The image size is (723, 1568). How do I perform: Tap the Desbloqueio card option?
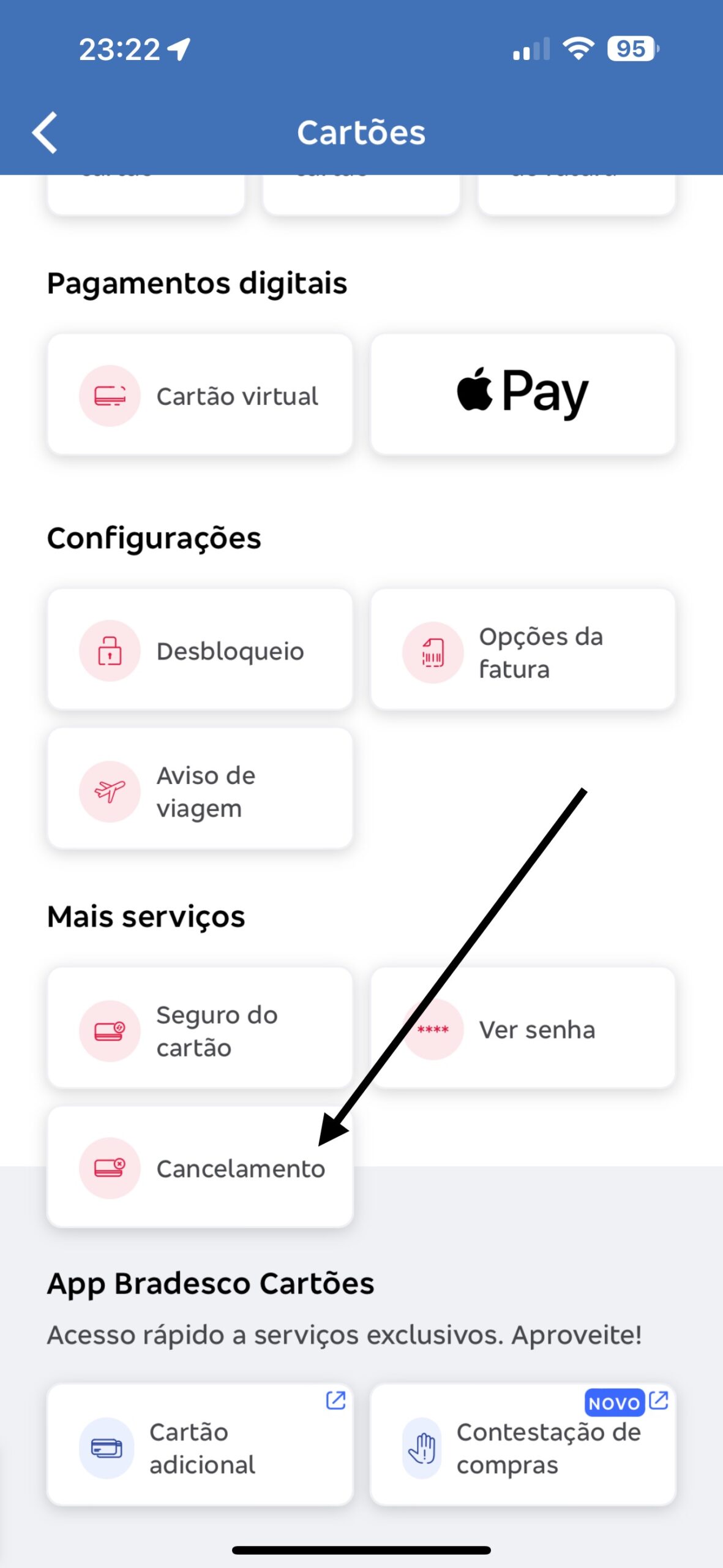tap(202, 651)
